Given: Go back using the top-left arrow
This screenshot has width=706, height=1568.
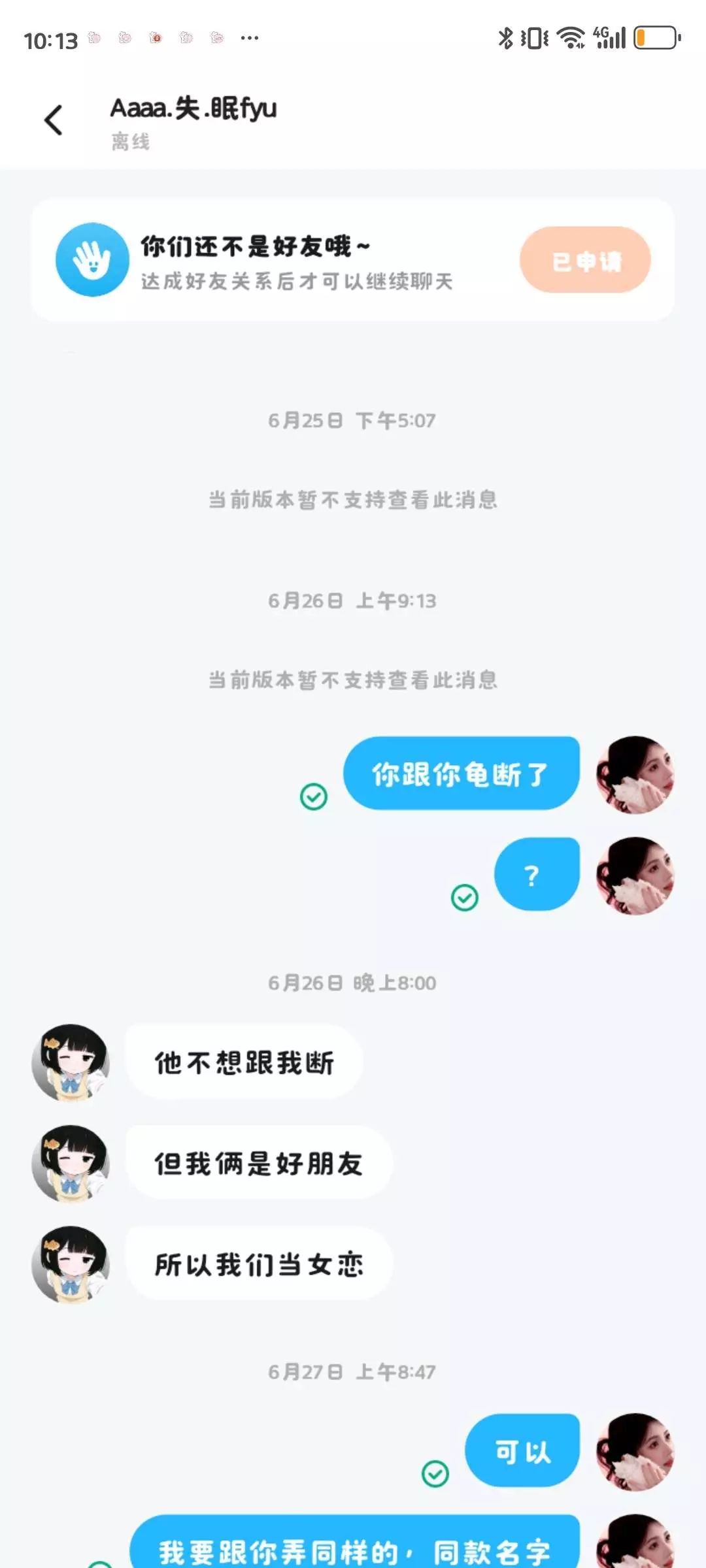Looking at the screenshot, I should 54,121.
